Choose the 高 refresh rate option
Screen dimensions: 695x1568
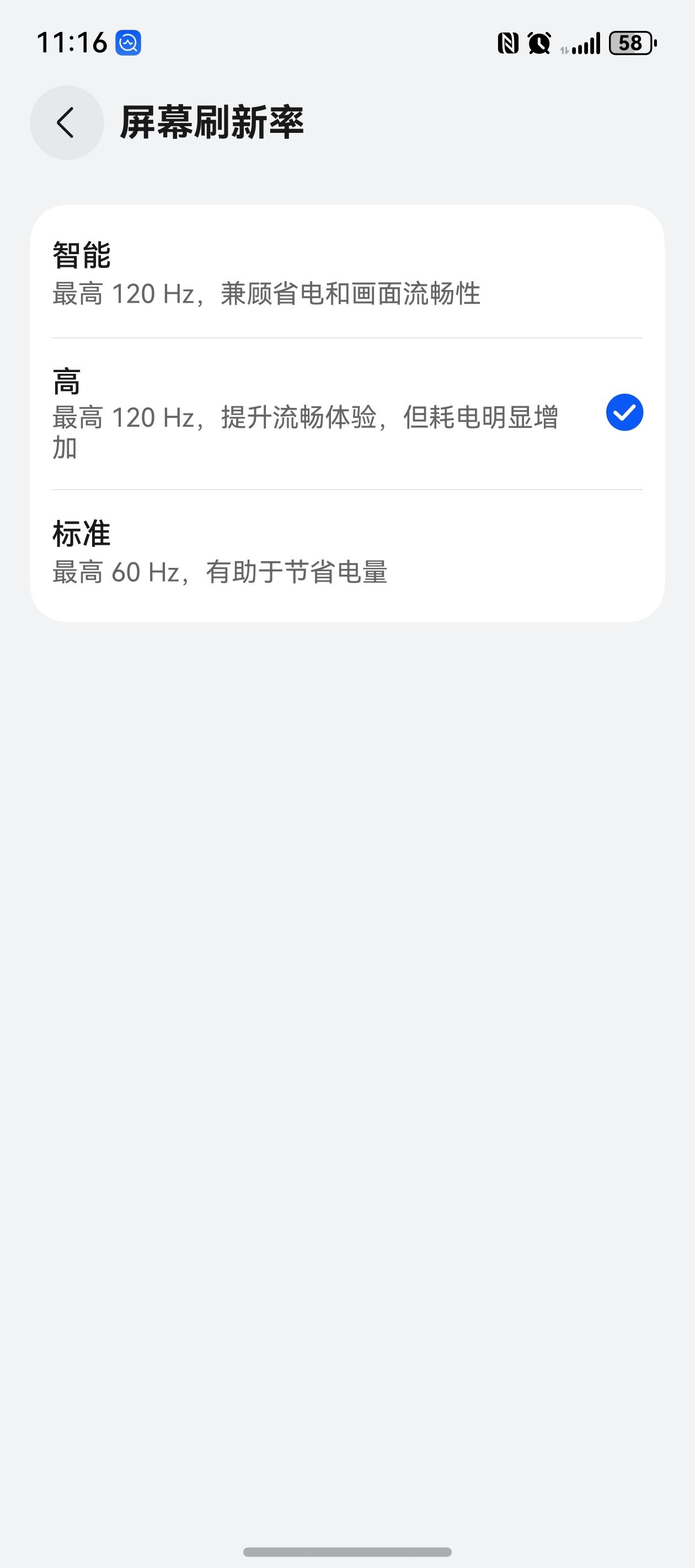point(347,414)
